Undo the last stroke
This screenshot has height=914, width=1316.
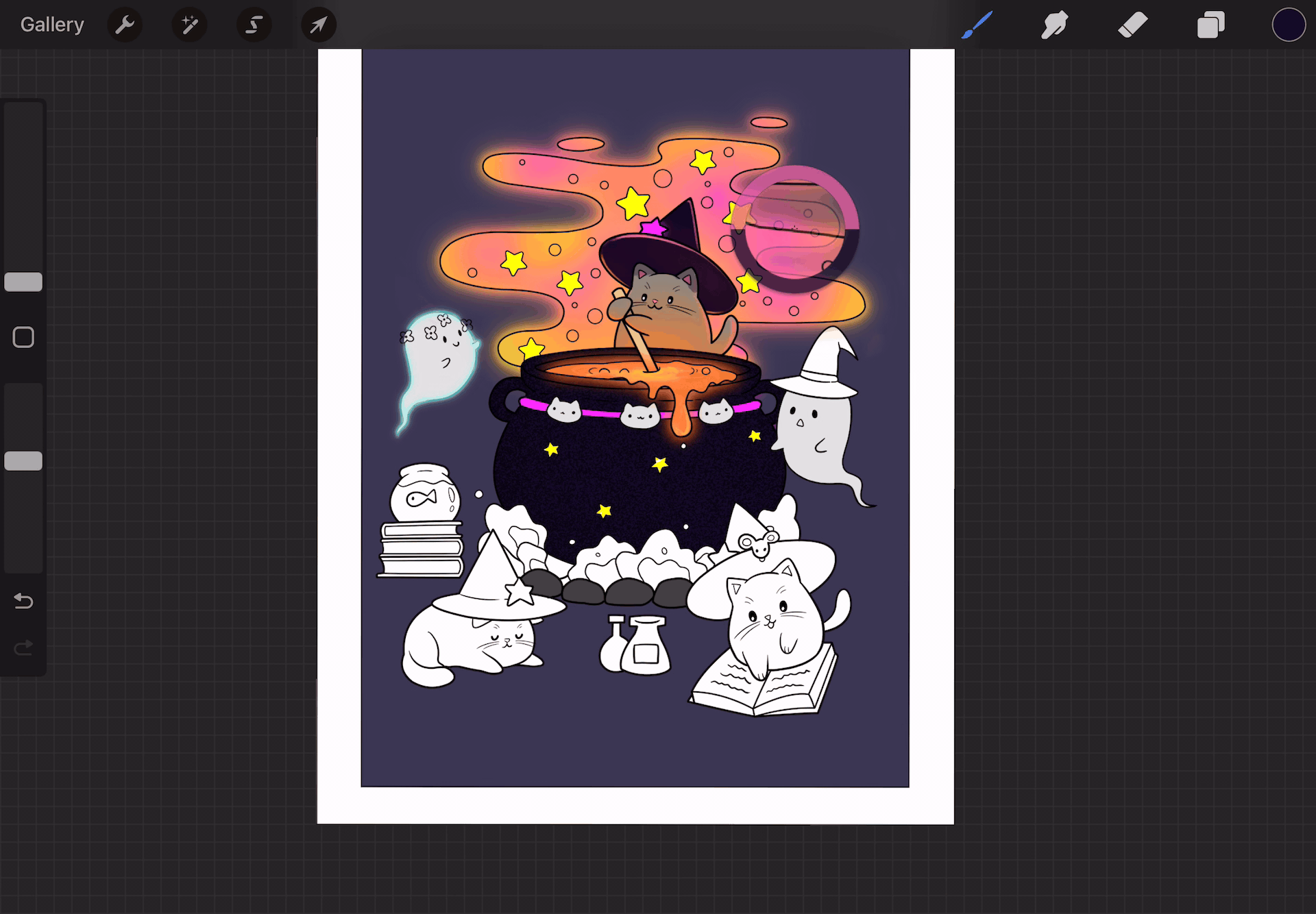pos(23,602)
